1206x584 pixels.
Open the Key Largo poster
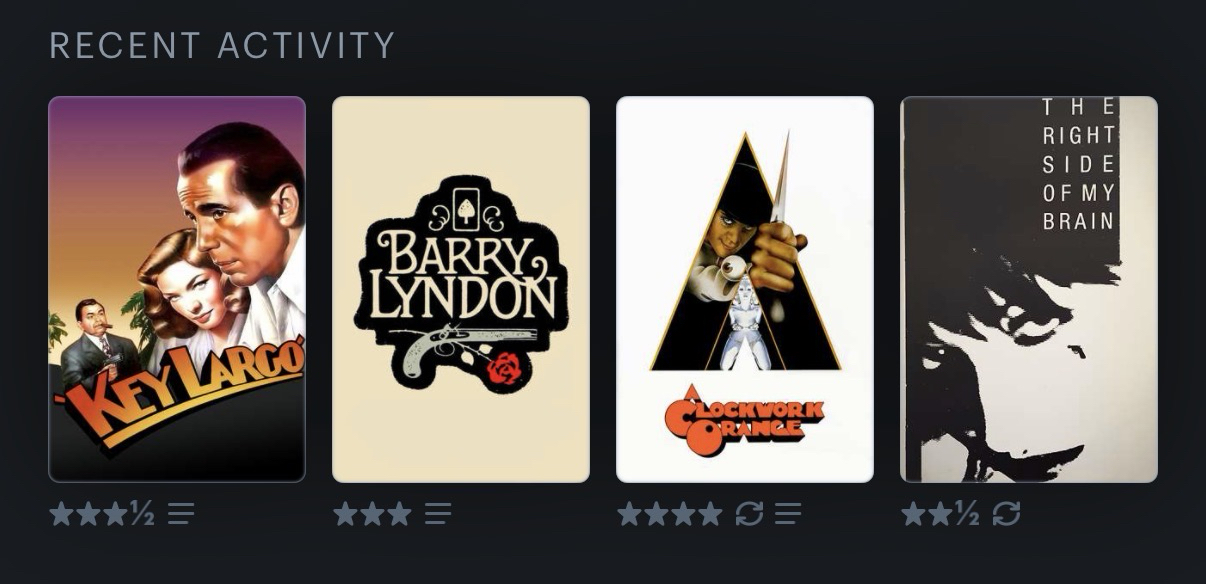click(177, 289)
